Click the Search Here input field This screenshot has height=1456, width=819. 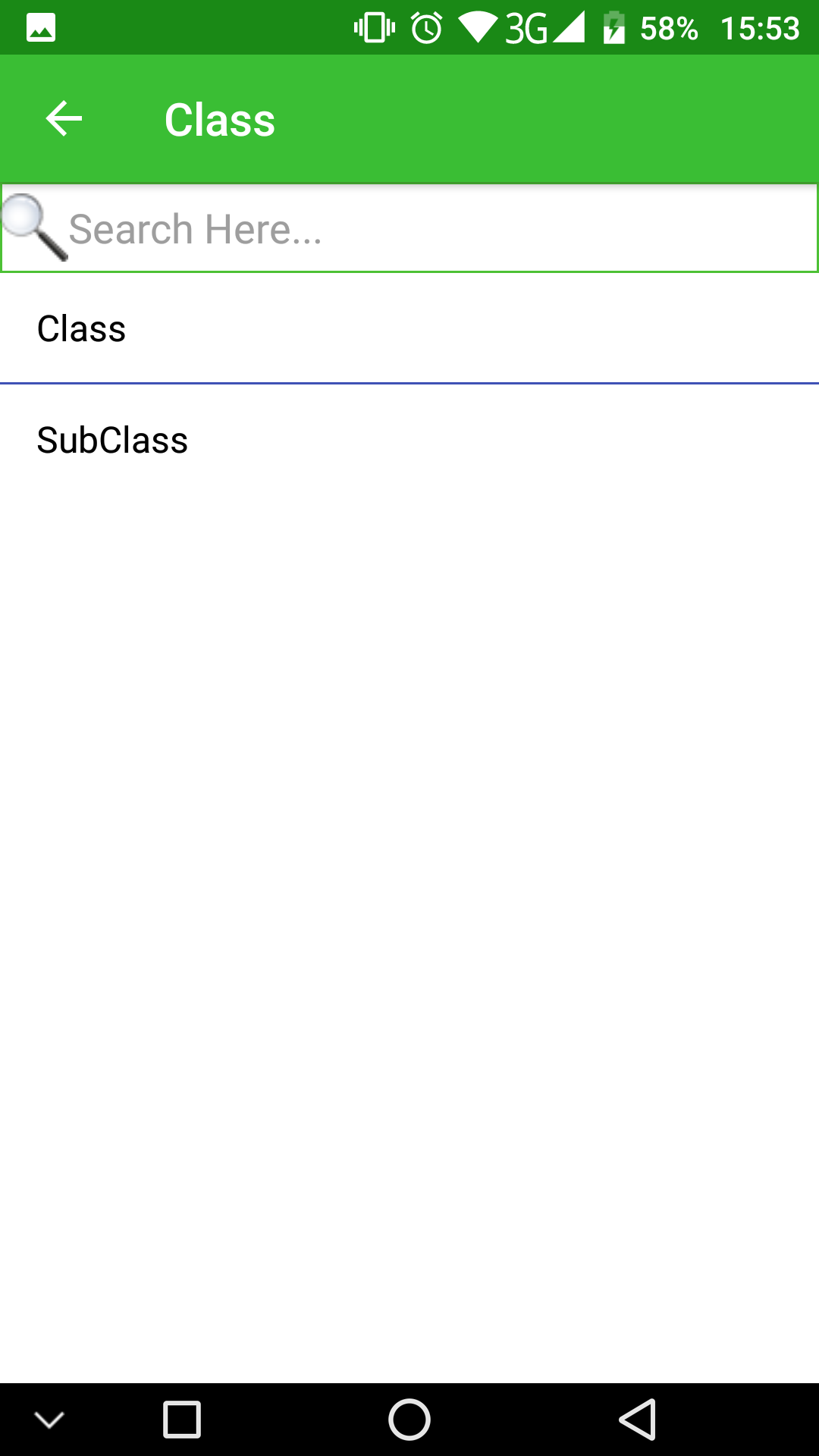(409, 227)
